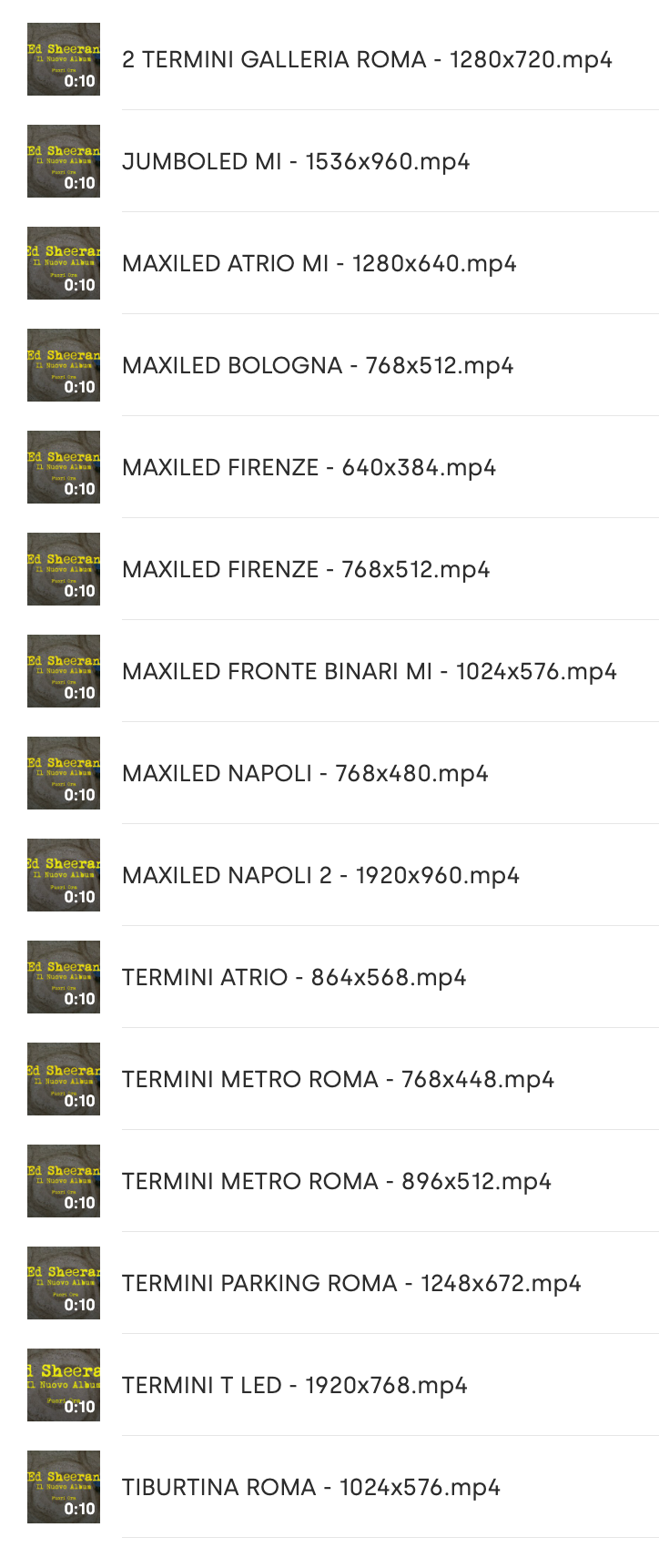Open MAXILED NAPOLI 2 1920x960.mp4
The width and height of the screenshot is (659, 1568).
point(320,876)
